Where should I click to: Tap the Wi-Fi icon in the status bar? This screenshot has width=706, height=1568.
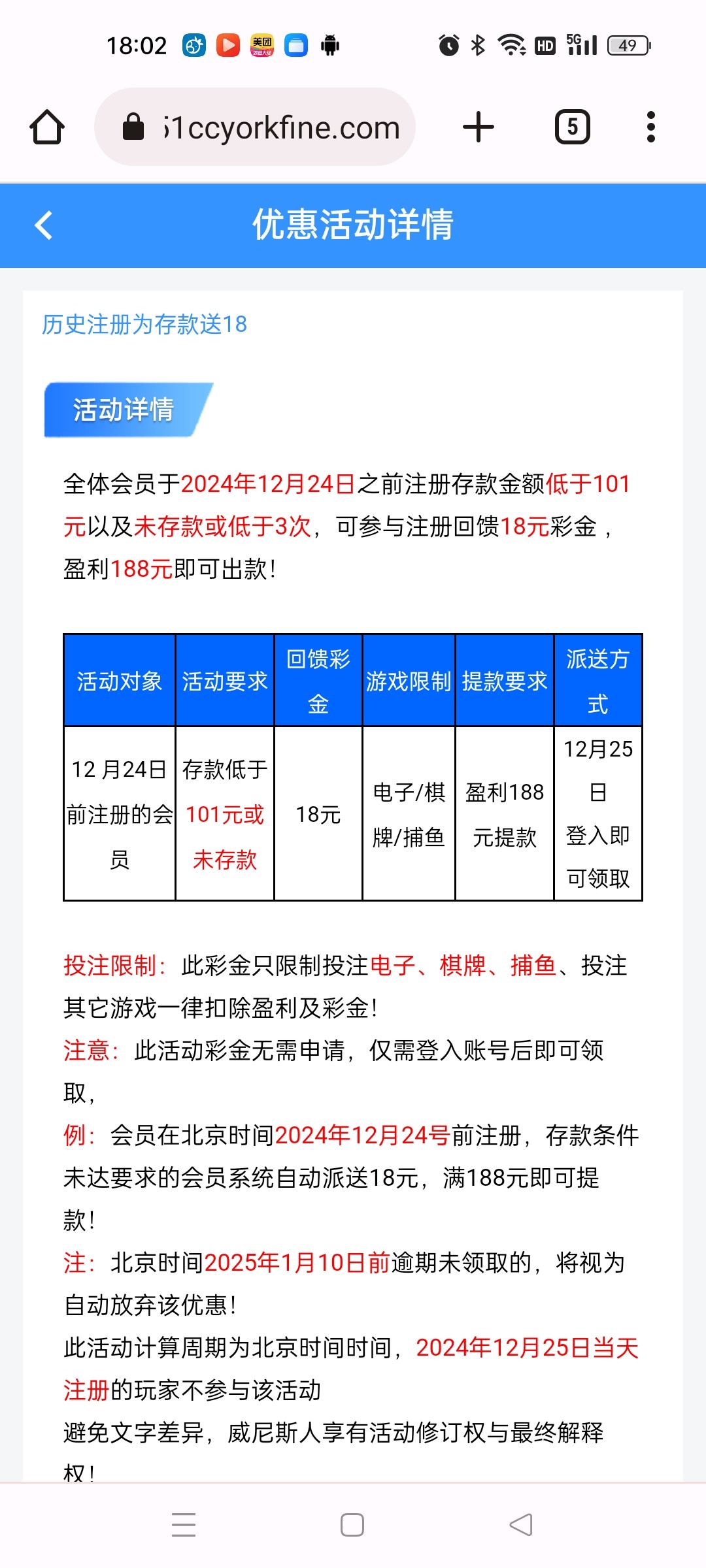point(511,45)
